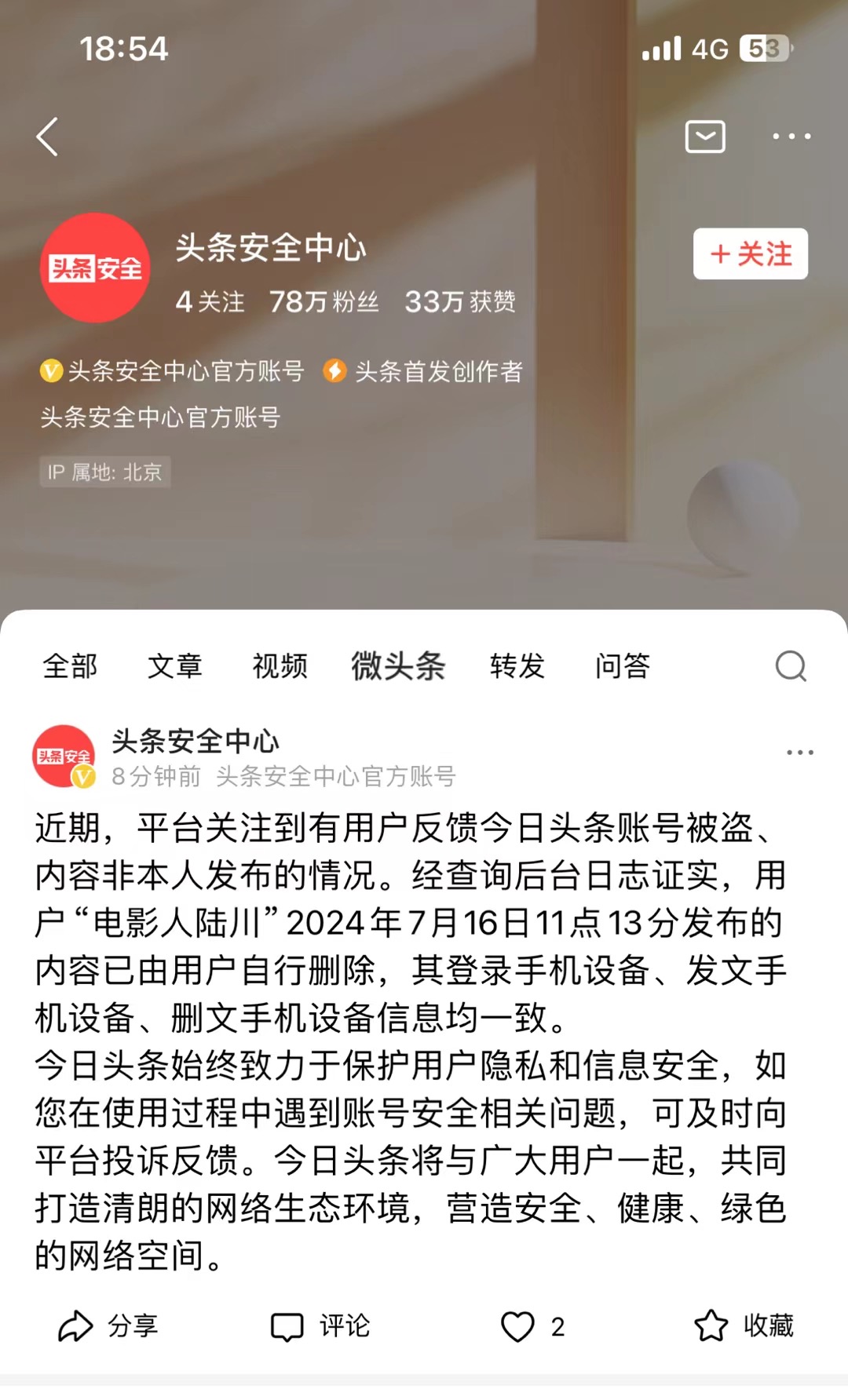Open the profile overflow menu at top
Image resolution: width=848 pixels, height=1400 pixels.
[x=791, y=137]
